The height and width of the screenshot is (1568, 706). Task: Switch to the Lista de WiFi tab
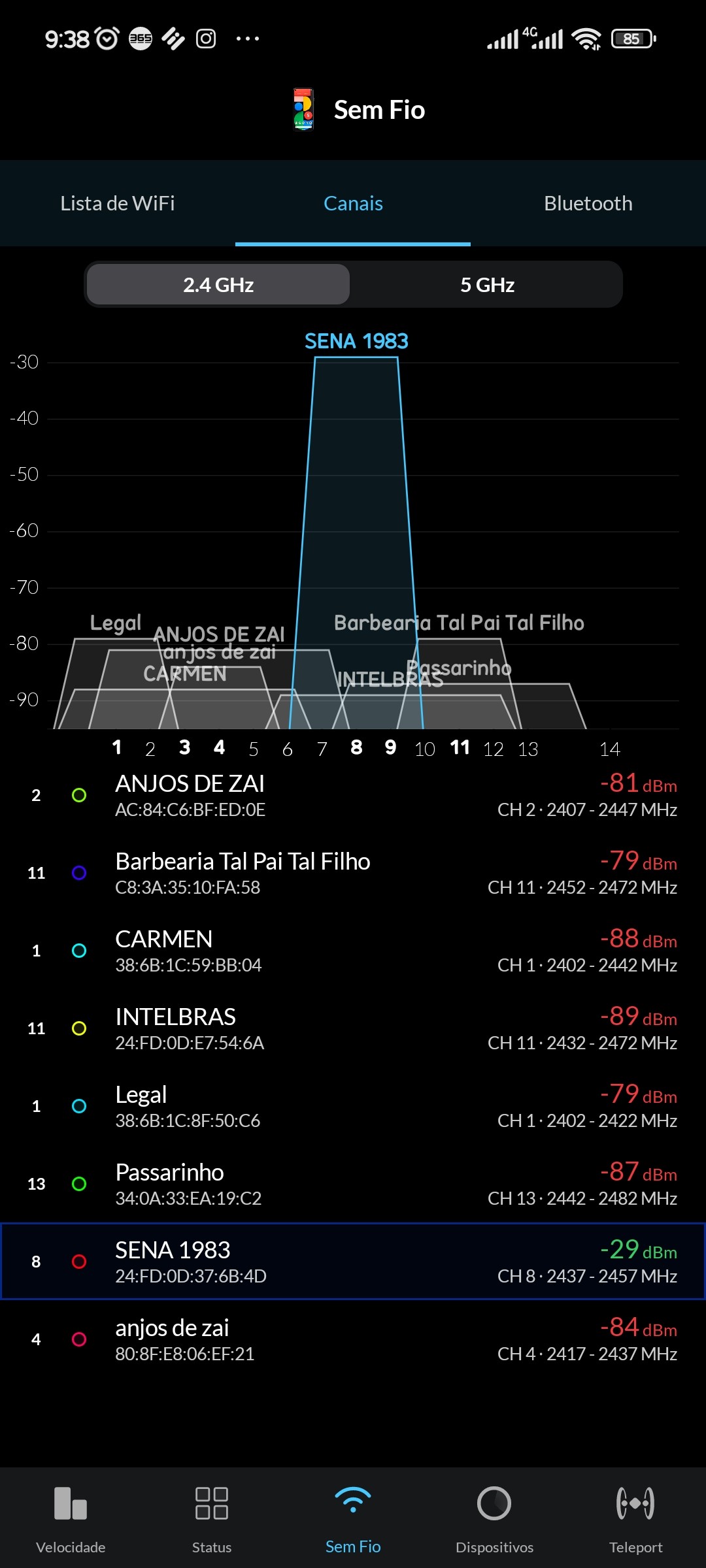coord(118,203)
